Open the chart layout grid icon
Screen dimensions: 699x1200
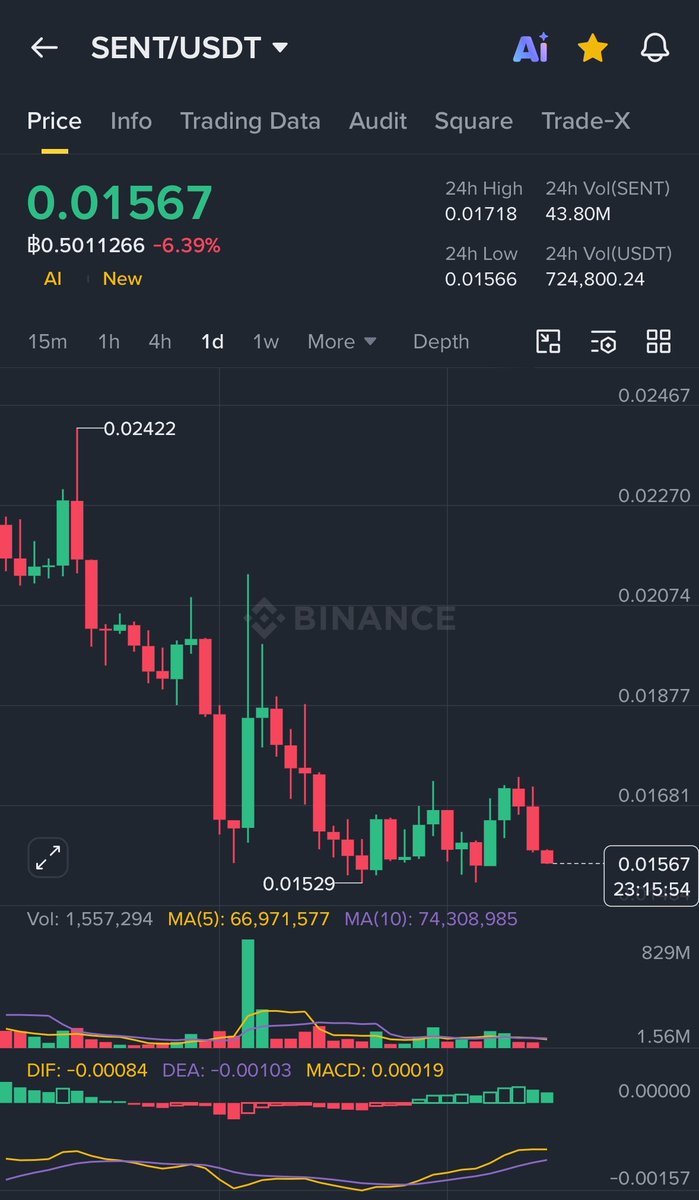point(658,342)
